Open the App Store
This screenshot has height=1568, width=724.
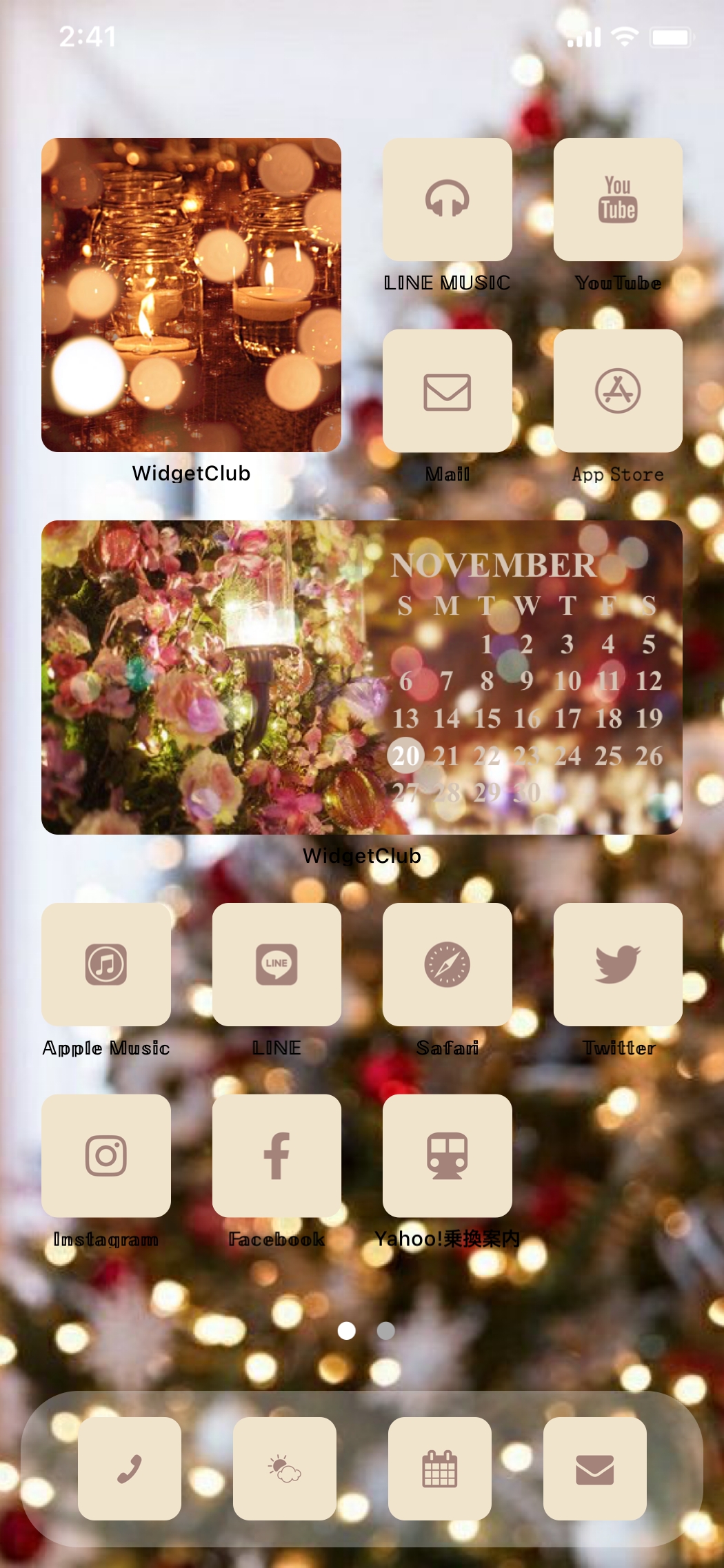click(x=618, y=391)
